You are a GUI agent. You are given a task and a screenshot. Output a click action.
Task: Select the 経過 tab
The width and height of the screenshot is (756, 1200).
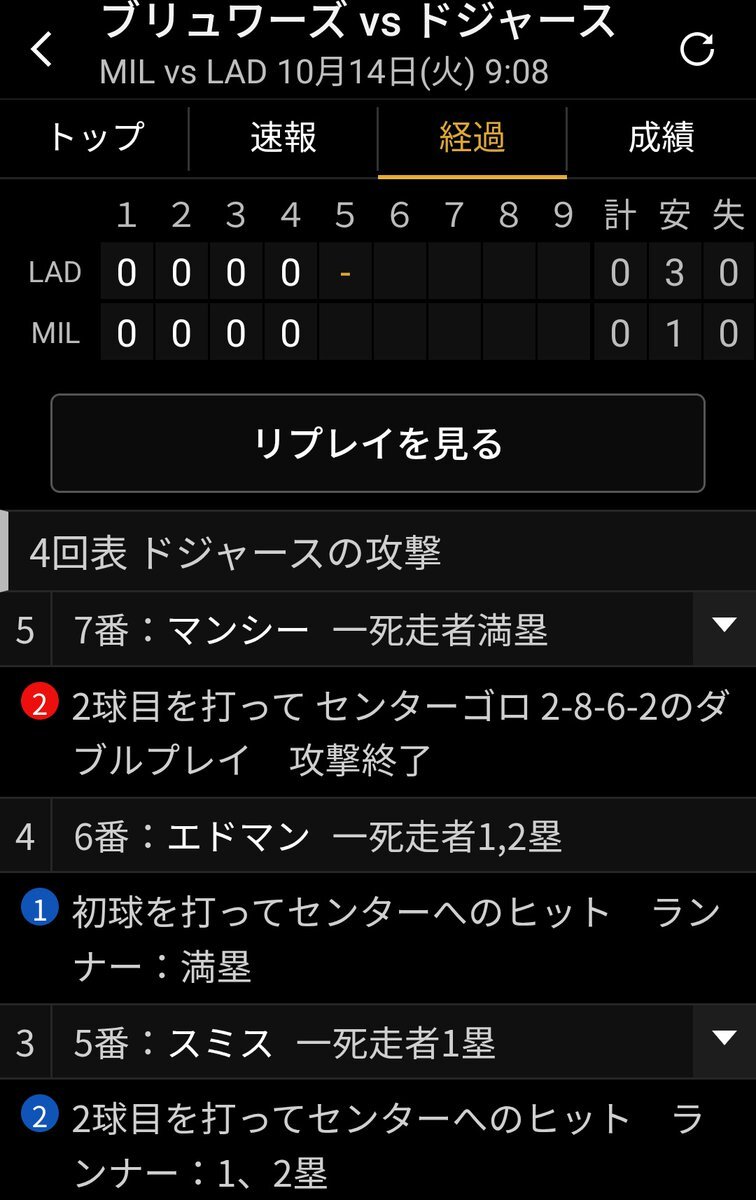472,138
